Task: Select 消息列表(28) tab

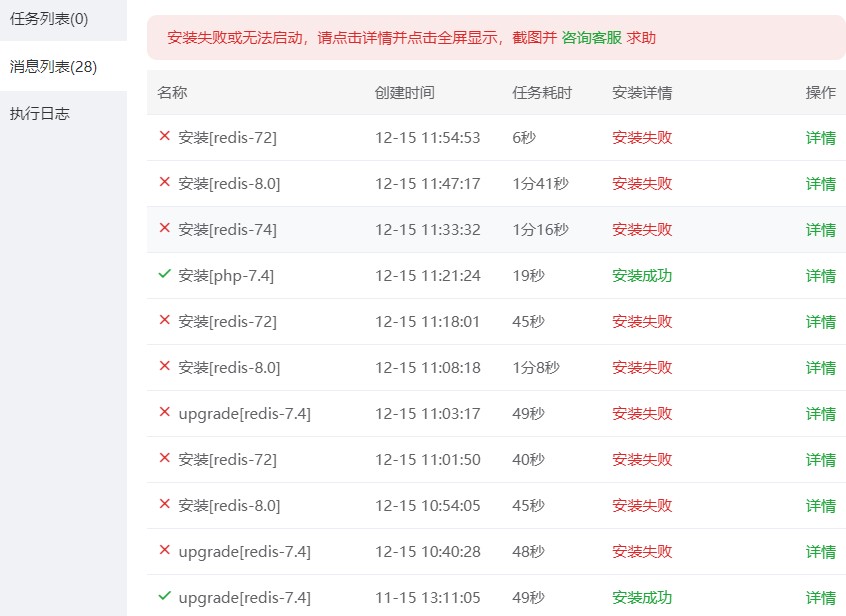Action: tap(53, 66)
